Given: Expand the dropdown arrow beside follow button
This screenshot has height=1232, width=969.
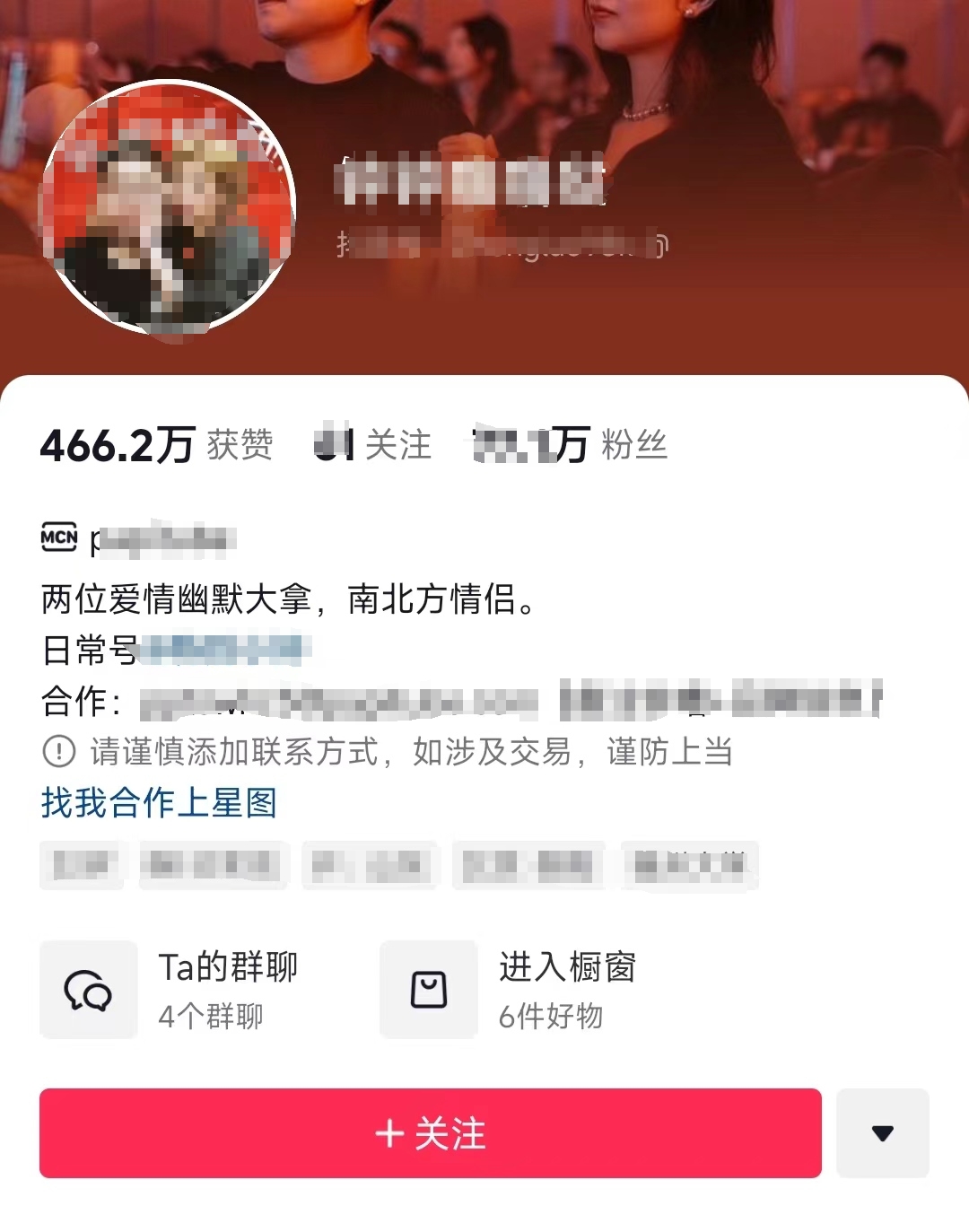Looking at the screenshot, I should (x=882, y=1133).
